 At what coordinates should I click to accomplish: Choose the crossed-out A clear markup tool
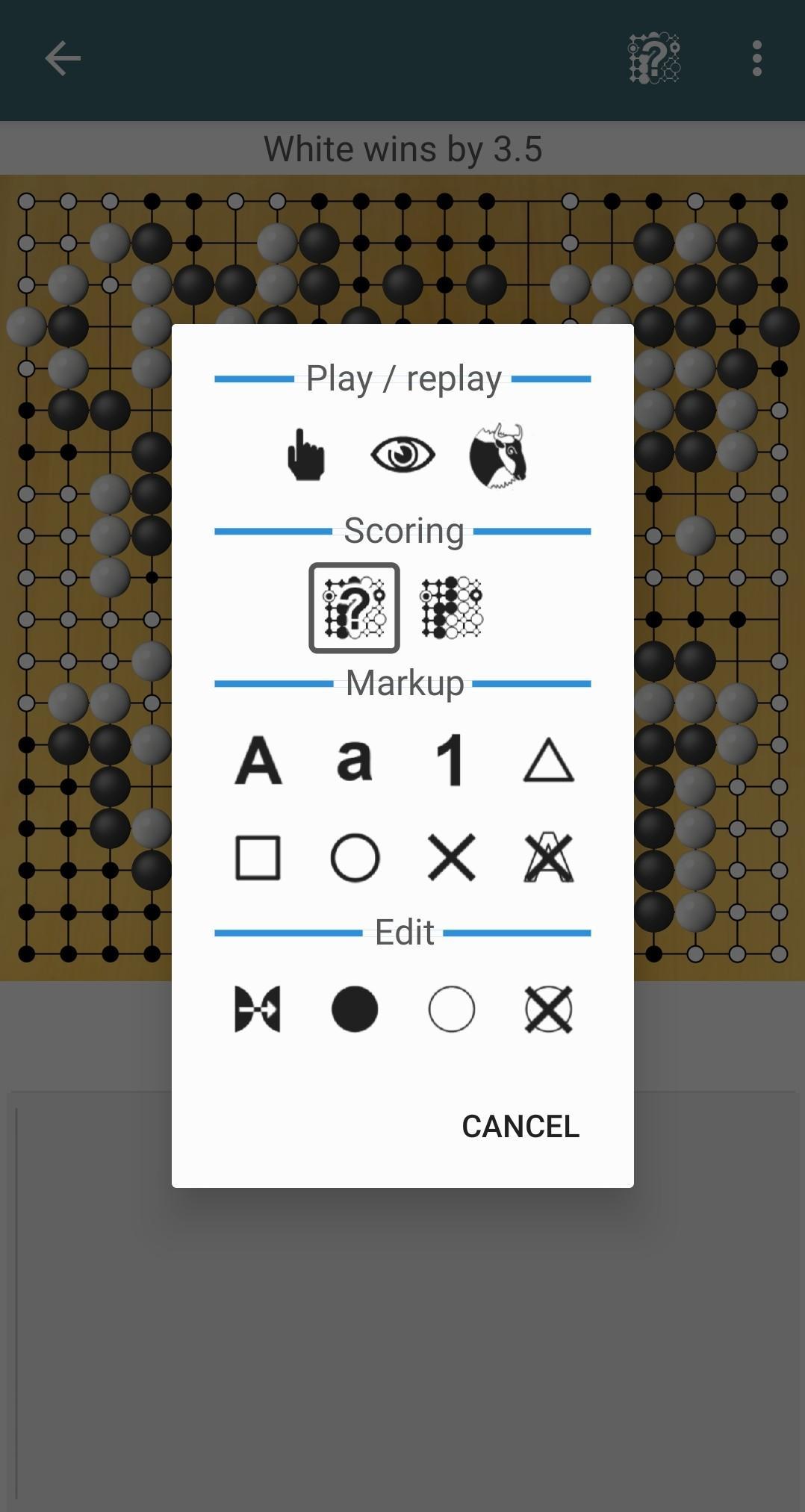548,858
